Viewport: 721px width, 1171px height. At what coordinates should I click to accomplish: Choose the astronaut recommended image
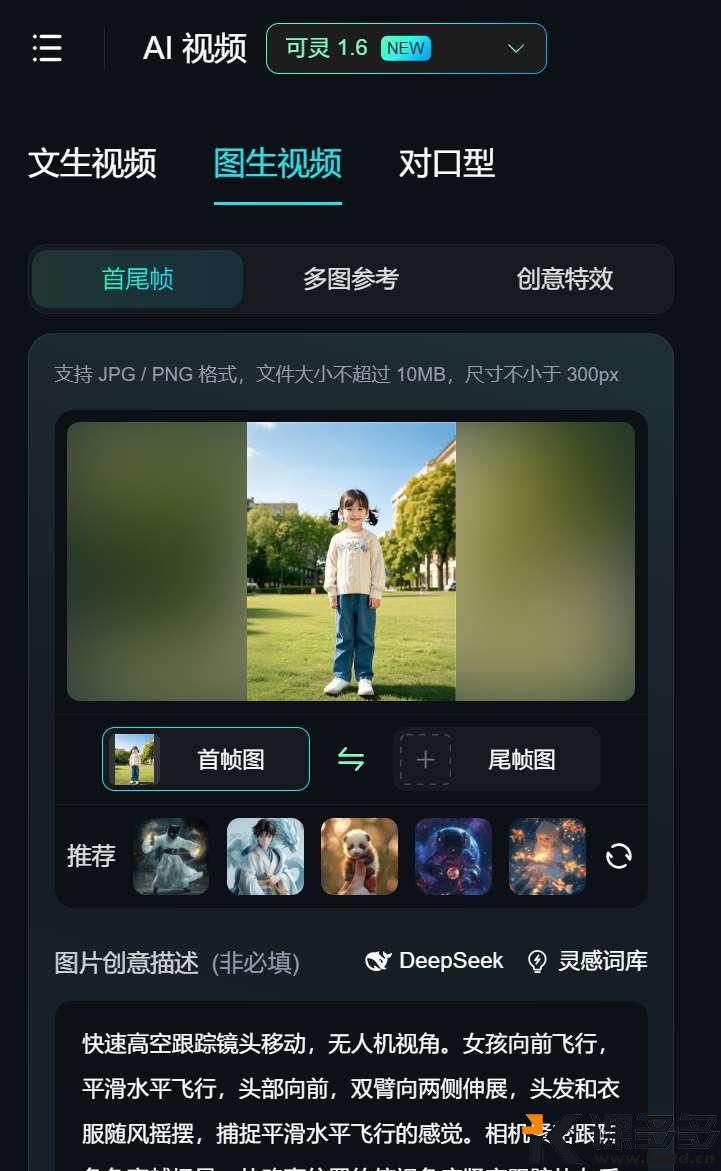pos(453,856)
